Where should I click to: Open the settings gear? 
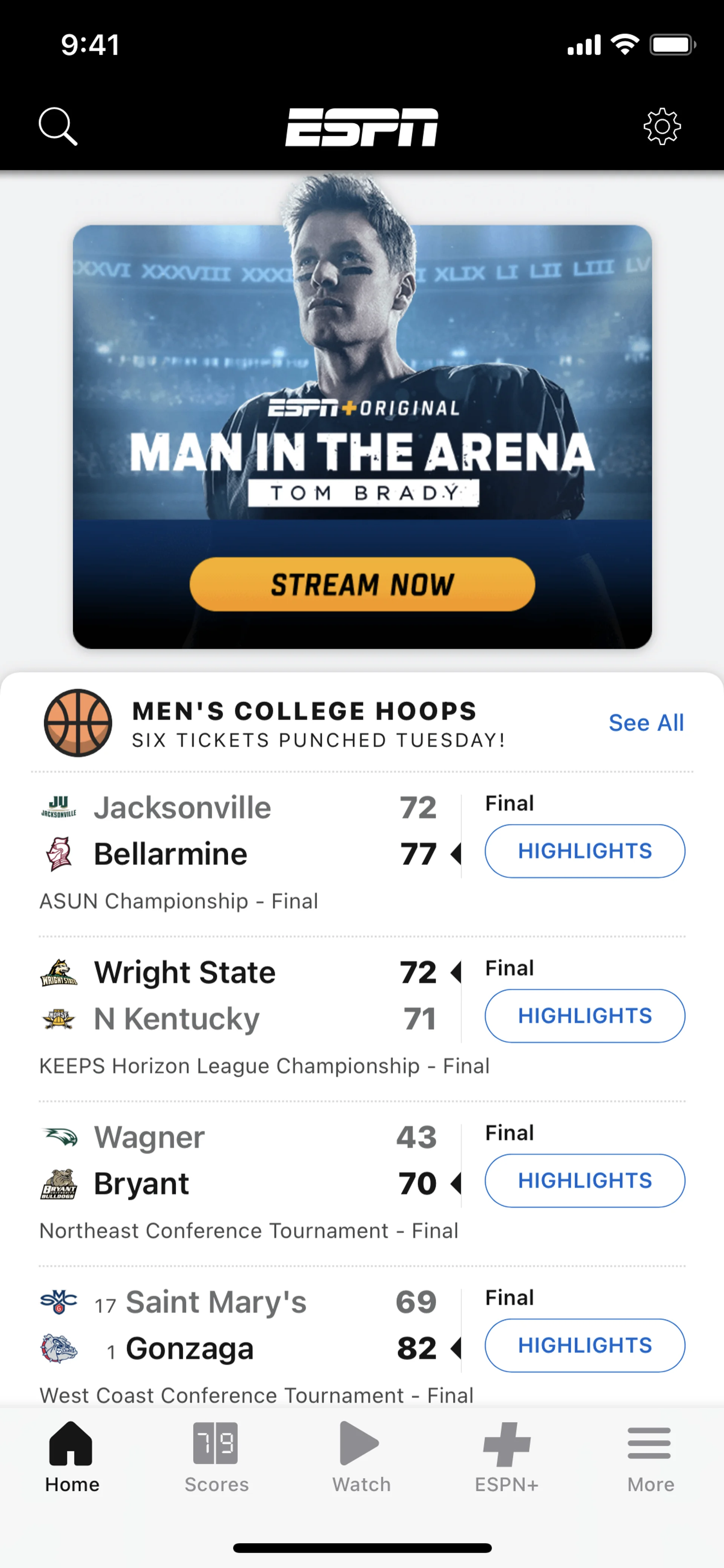[662, 127]
